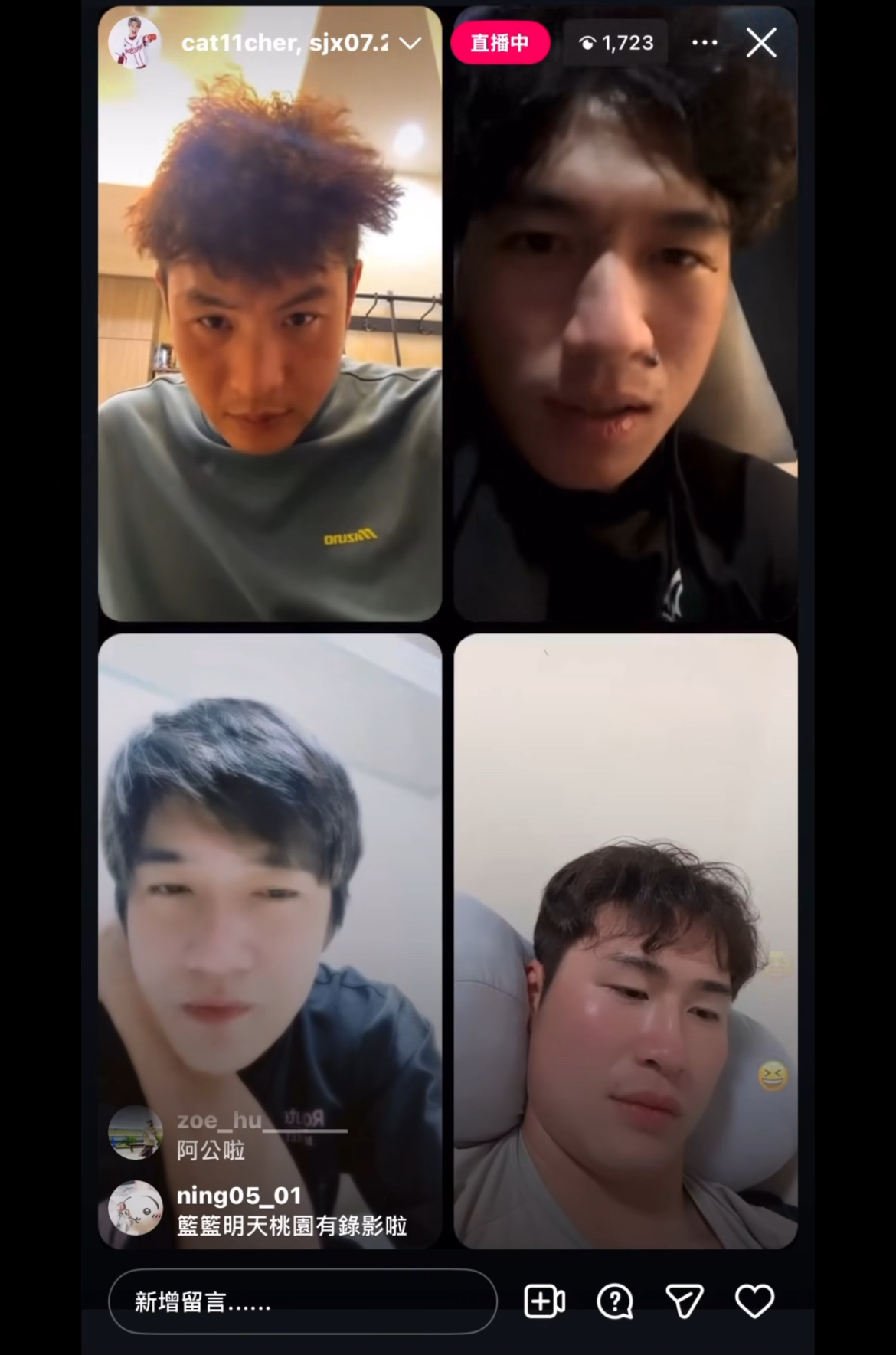Open the host's profile picture
The image size is (896, 1355).
135,43
